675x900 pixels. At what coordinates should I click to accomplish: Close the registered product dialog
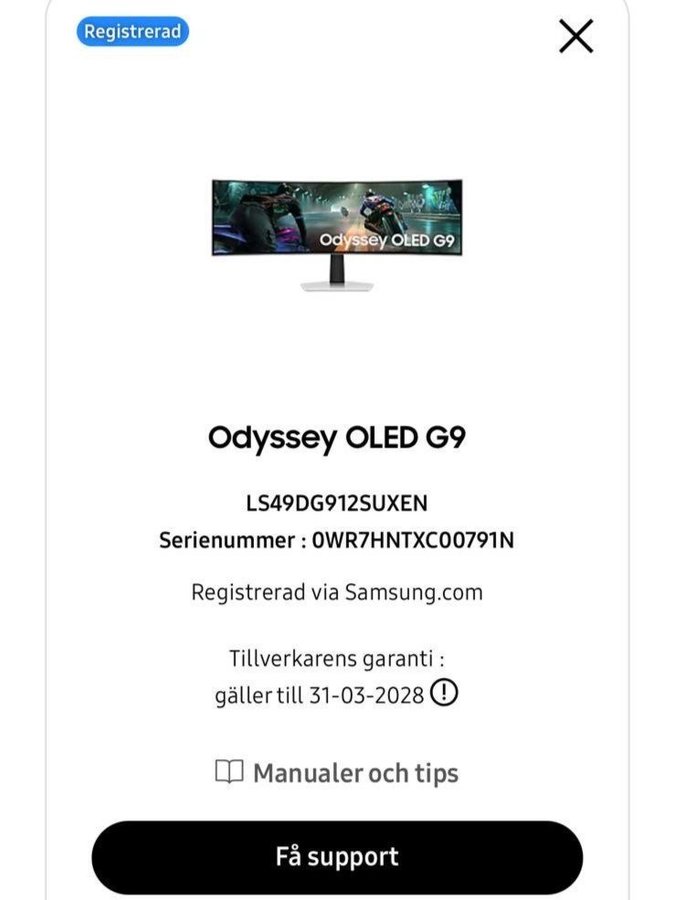pyautogui.click(x=575, y=36)
